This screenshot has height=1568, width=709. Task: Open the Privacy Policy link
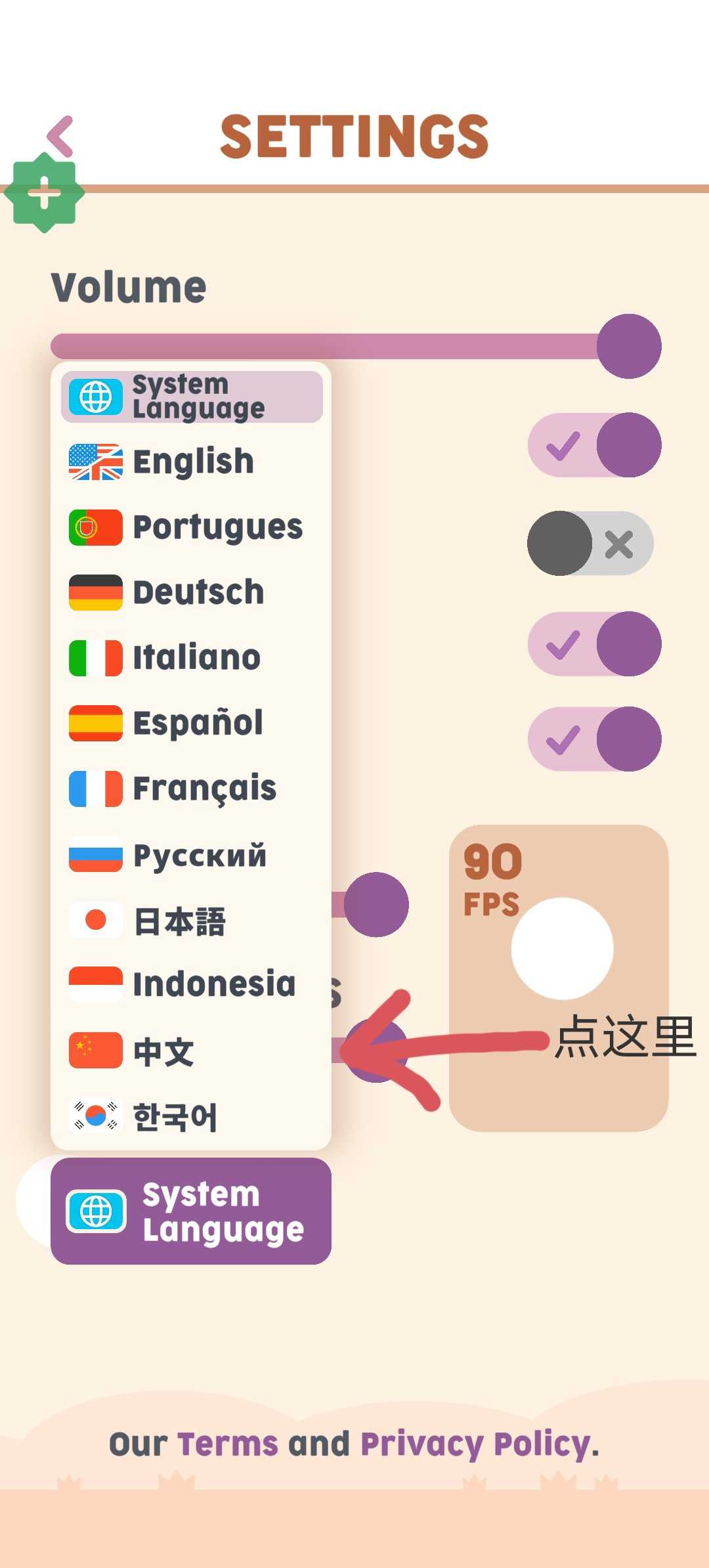pyautogui.click(x=475, y=1444)
